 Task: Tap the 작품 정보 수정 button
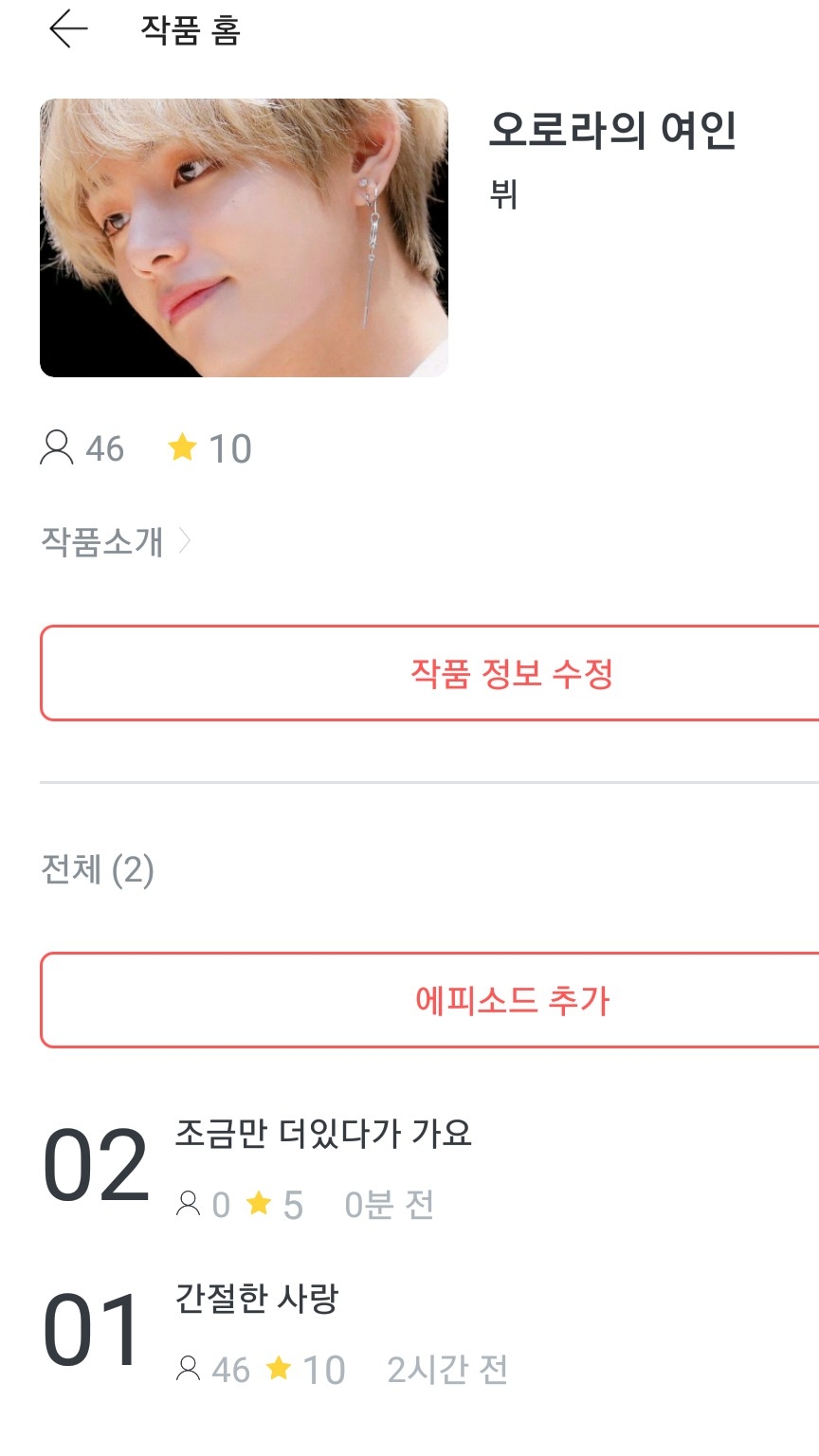[512, 673]
